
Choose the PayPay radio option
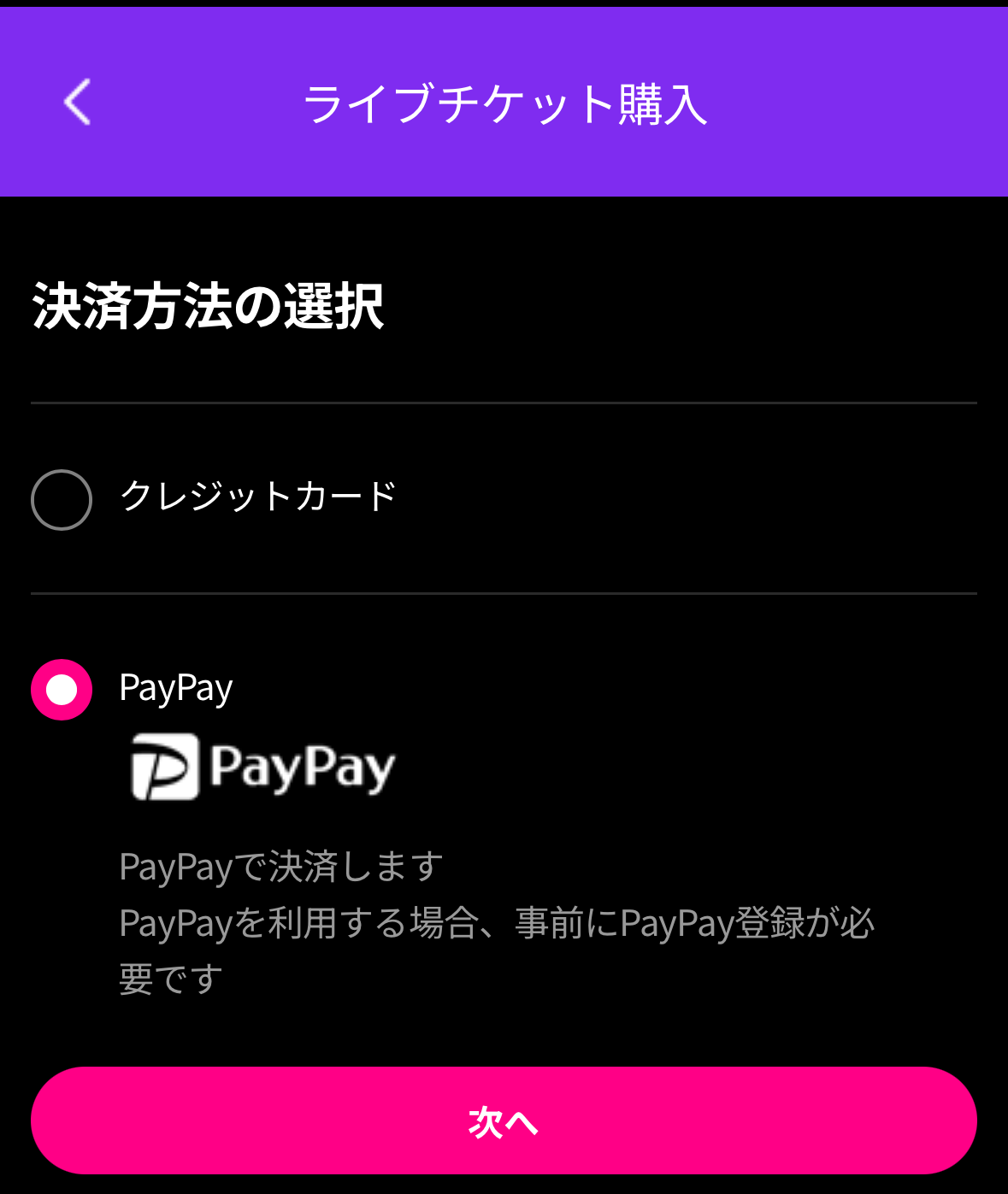coord(62,690)
